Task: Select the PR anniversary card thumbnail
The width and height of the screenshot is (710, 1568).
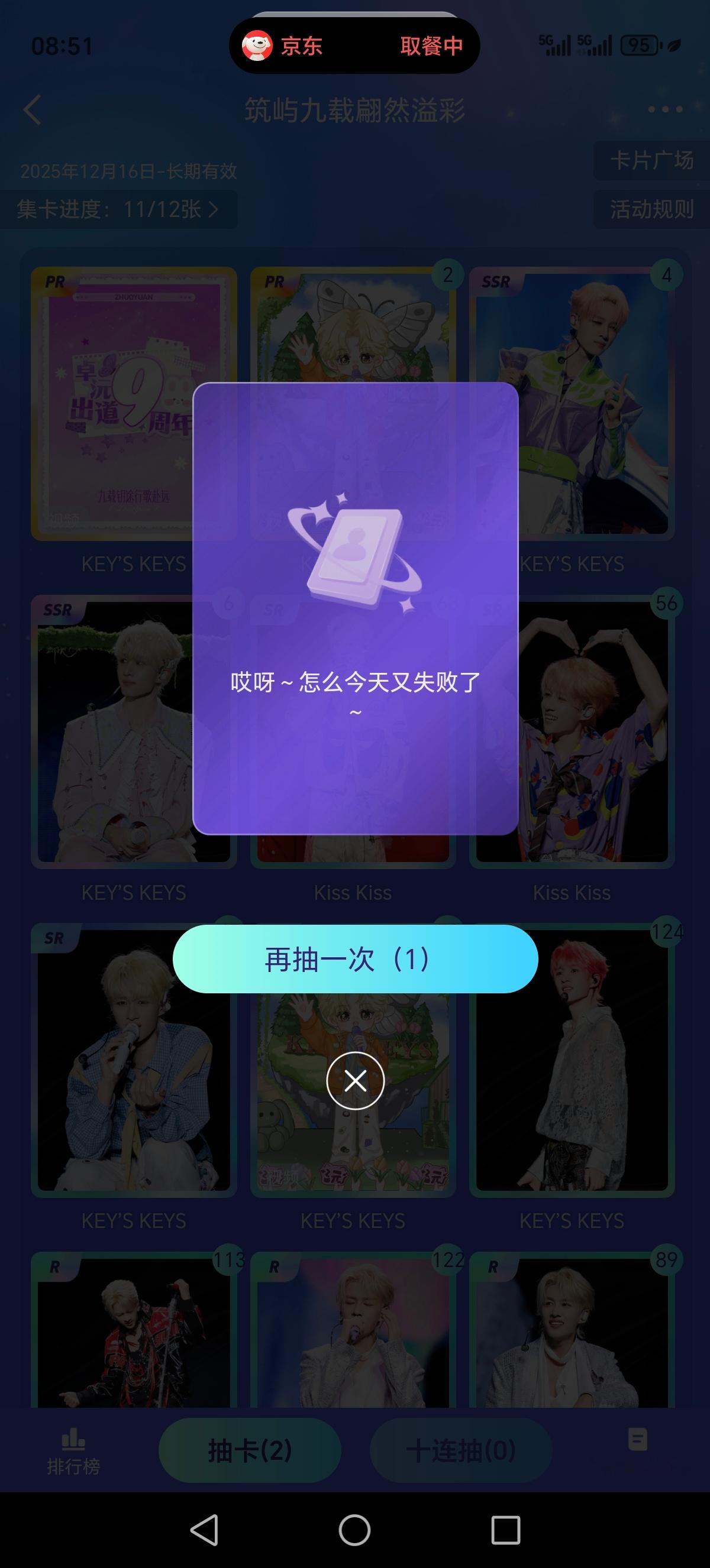Action: coord(133,401)
